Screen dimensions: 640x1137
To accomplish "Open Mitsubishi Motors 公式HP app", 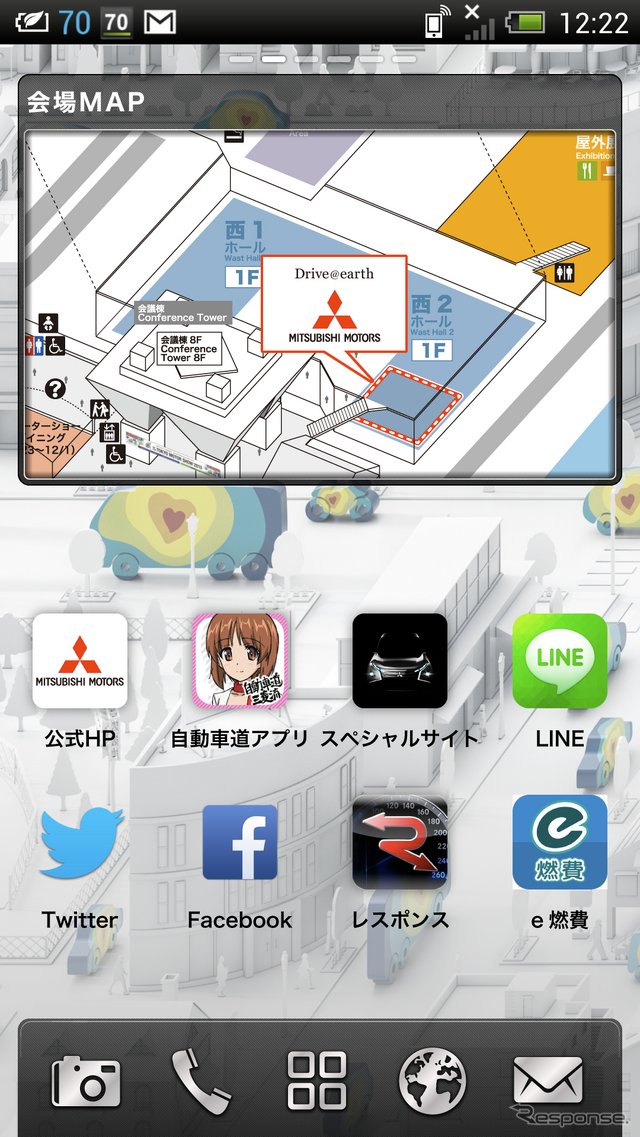I will tap(80, 661).
